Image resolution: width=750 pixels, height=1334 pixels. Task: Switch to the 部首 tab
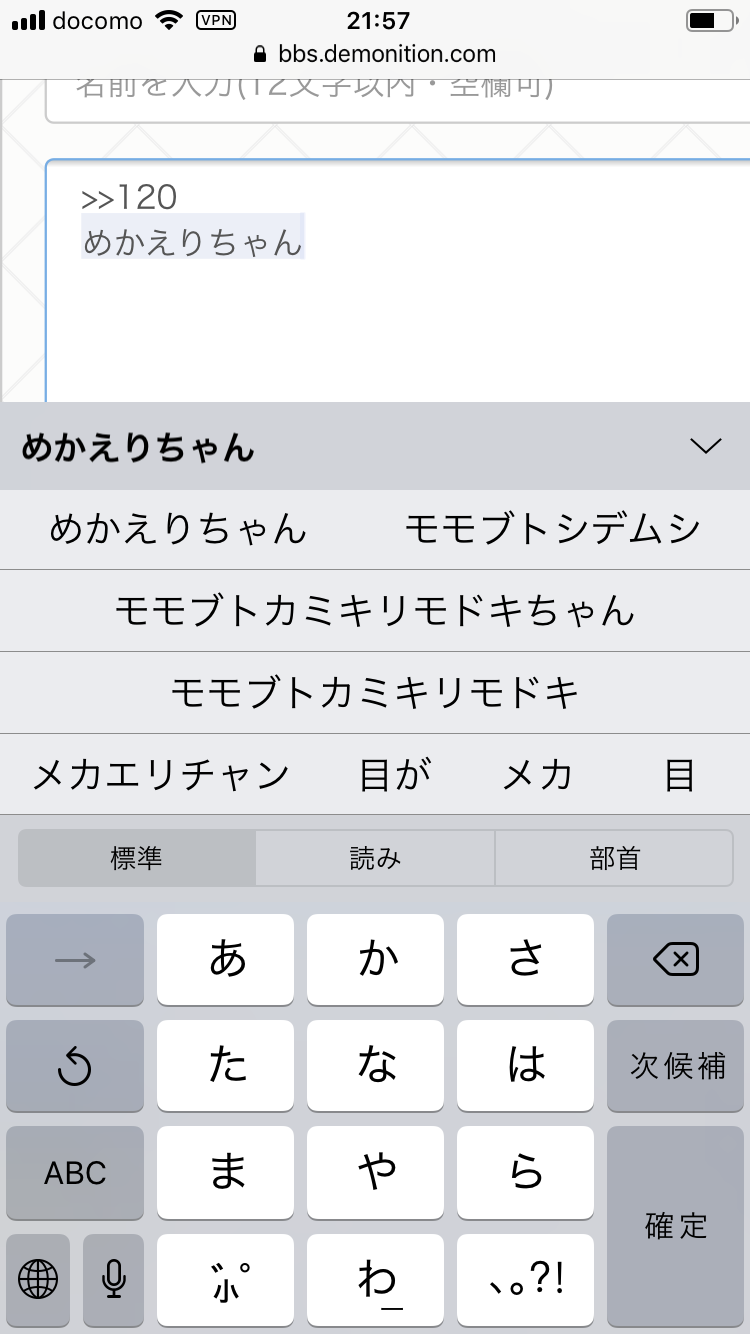pos(614,858)
